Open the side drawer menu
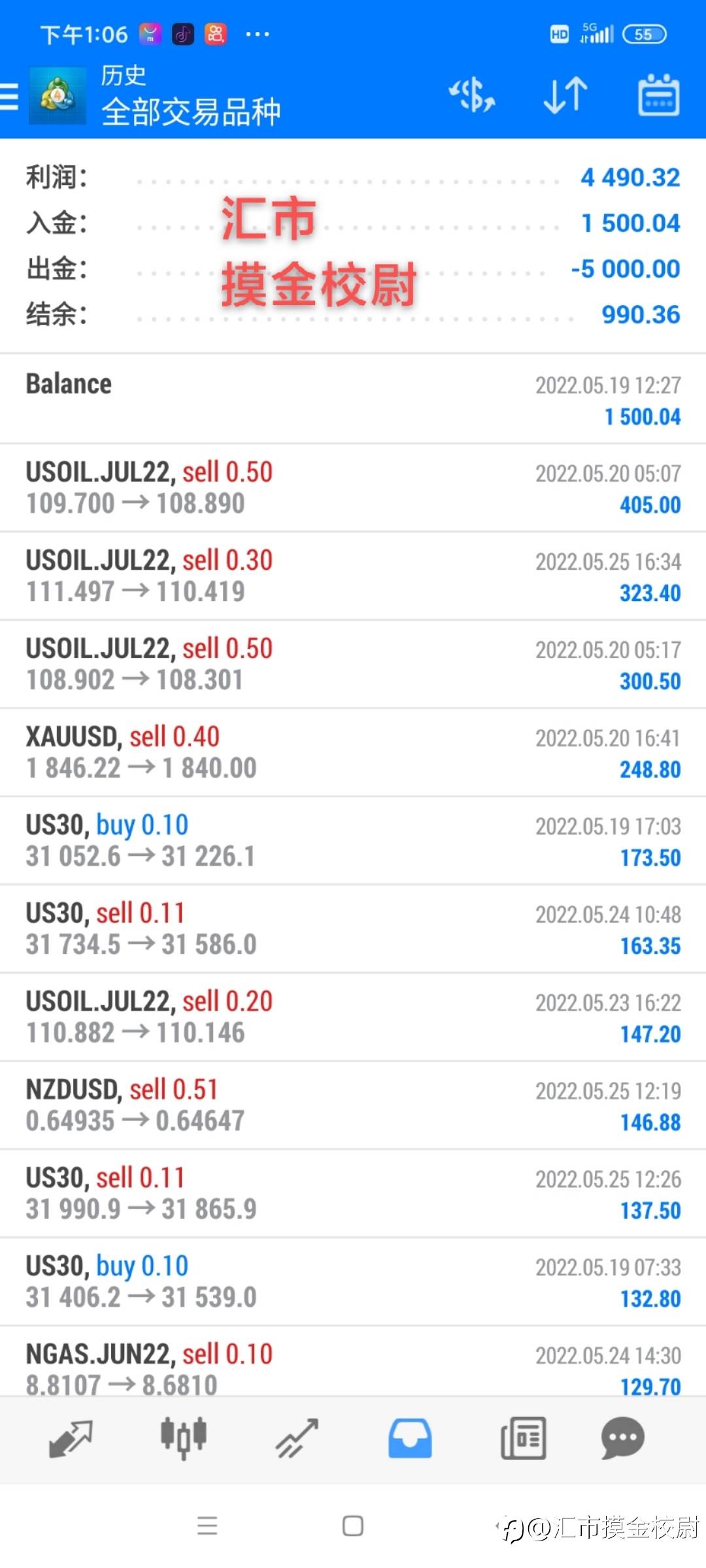706x1568 pixels. (10, 97)
